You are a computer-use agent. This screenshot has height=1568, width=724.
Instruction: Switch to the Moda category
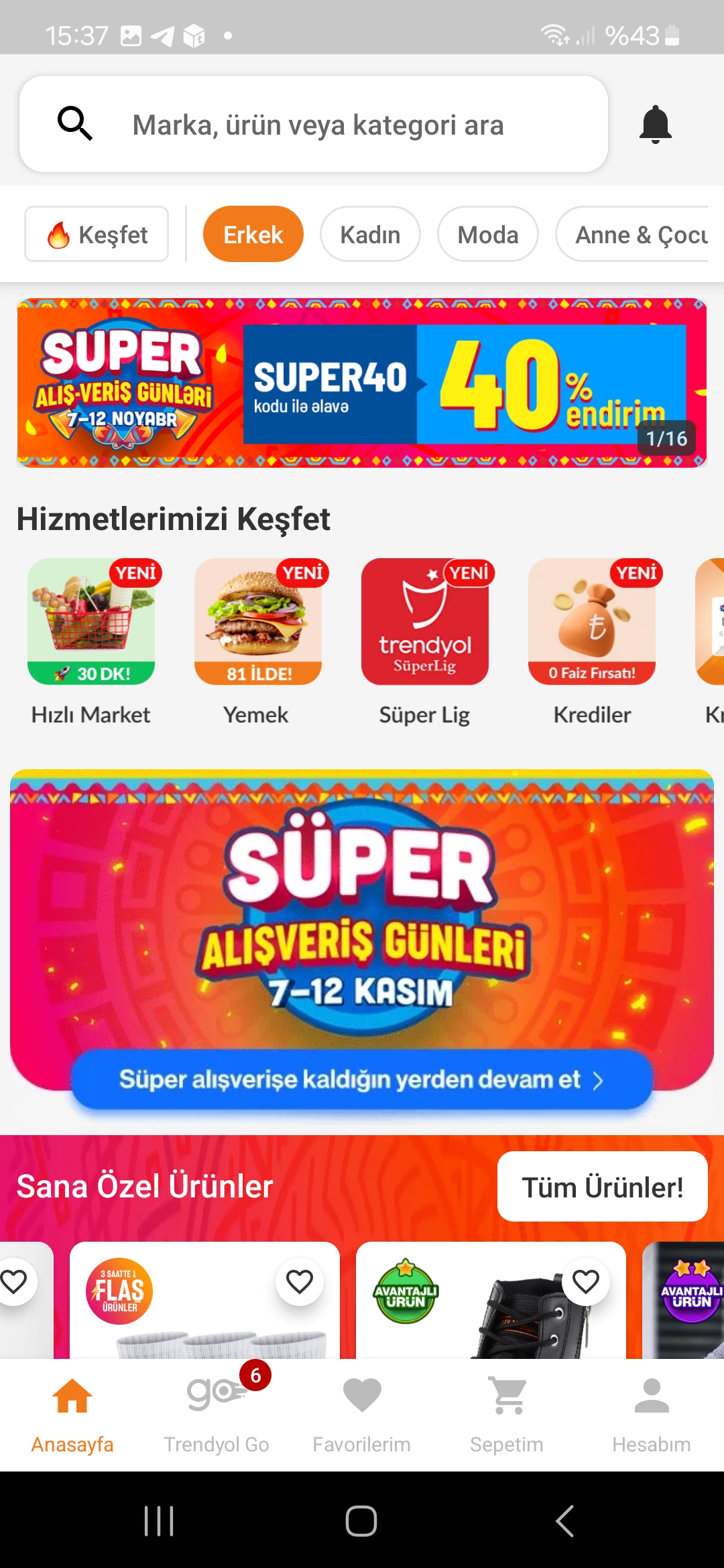pos(487,235)
